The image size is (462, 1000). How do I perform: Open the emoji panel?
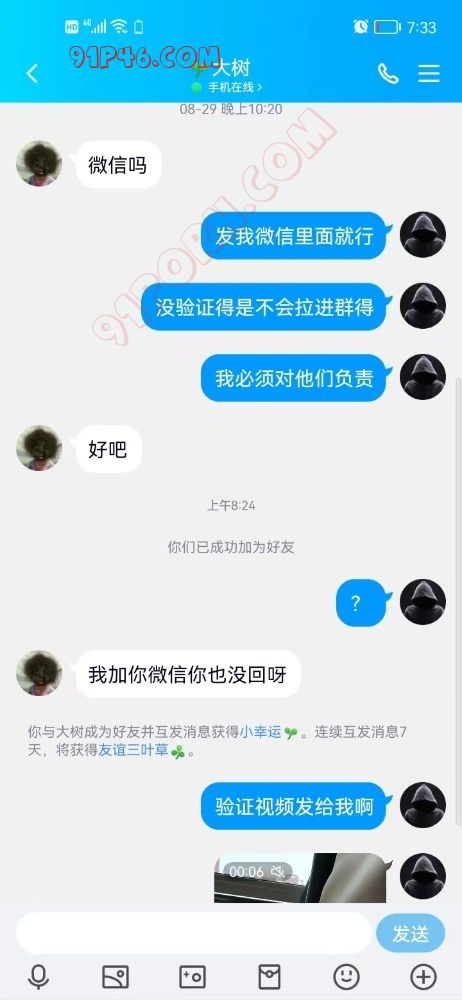pos(346,976)
